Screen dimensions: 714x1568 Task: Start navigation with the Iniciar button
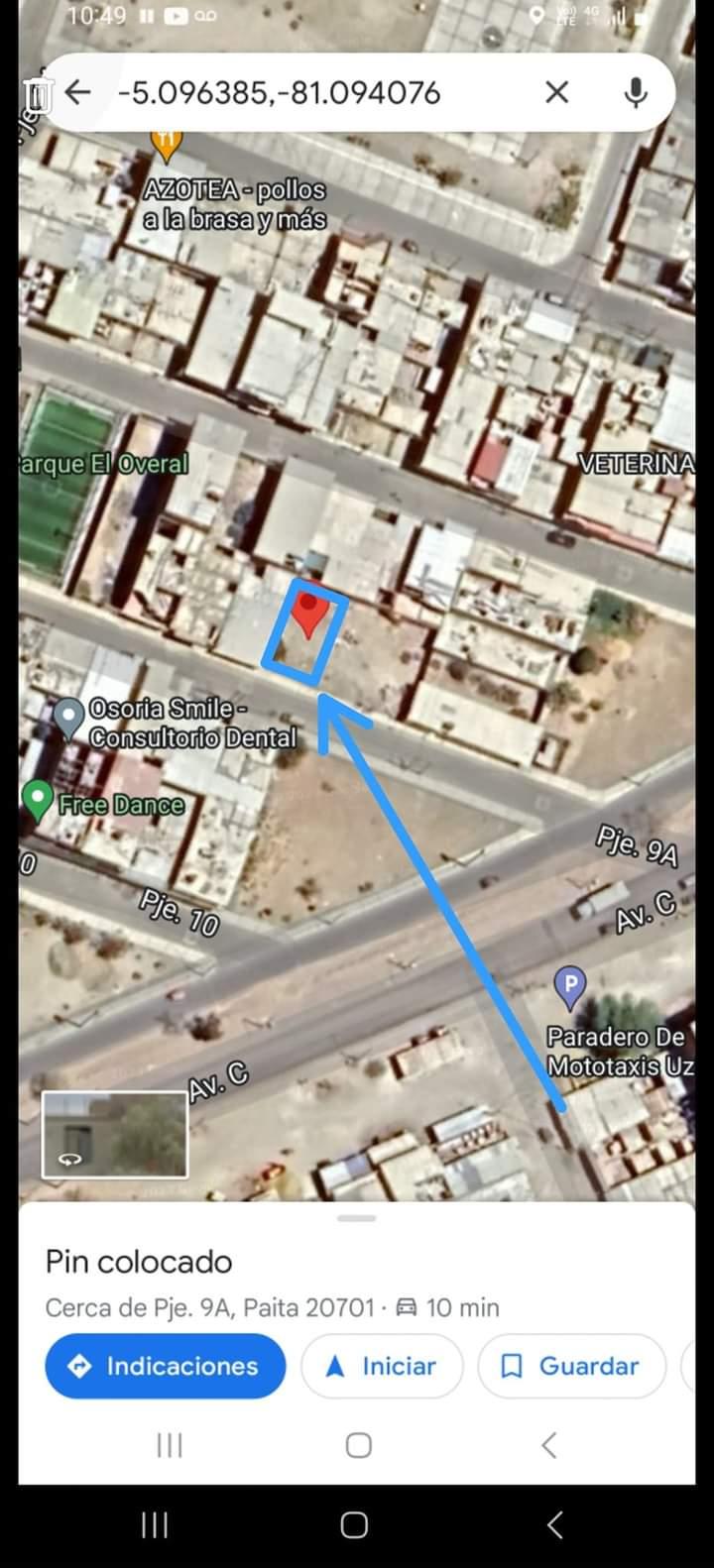(382, 1366)
